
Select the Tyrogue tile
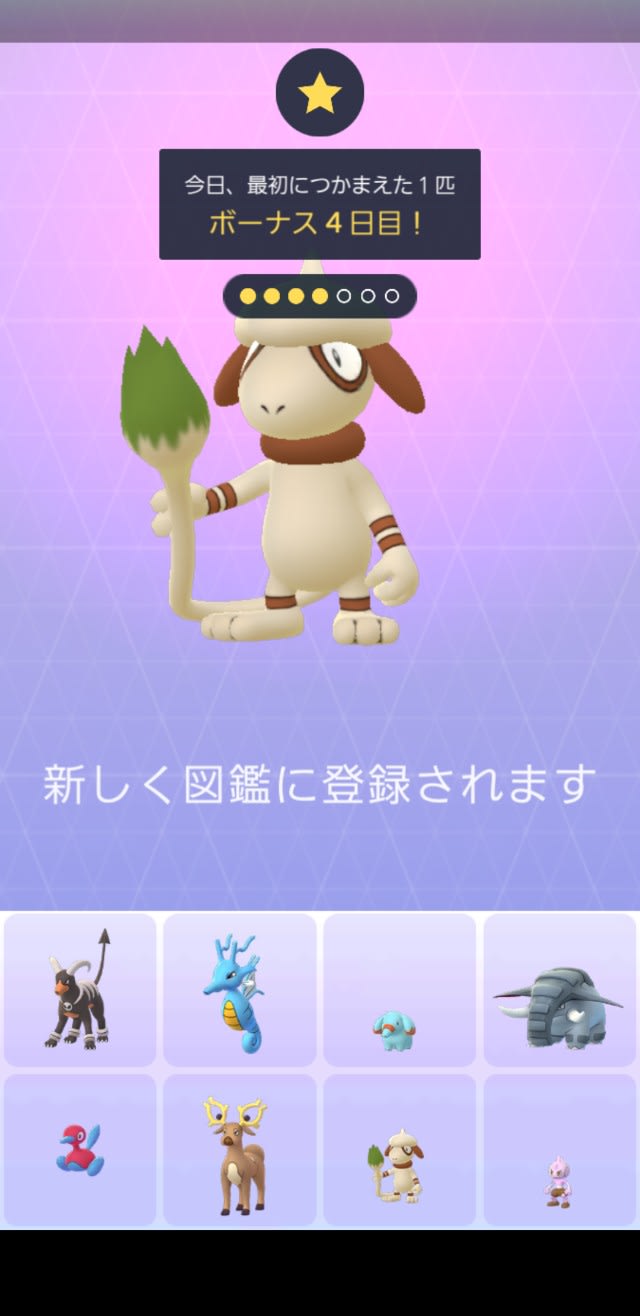click(559, 1150)
